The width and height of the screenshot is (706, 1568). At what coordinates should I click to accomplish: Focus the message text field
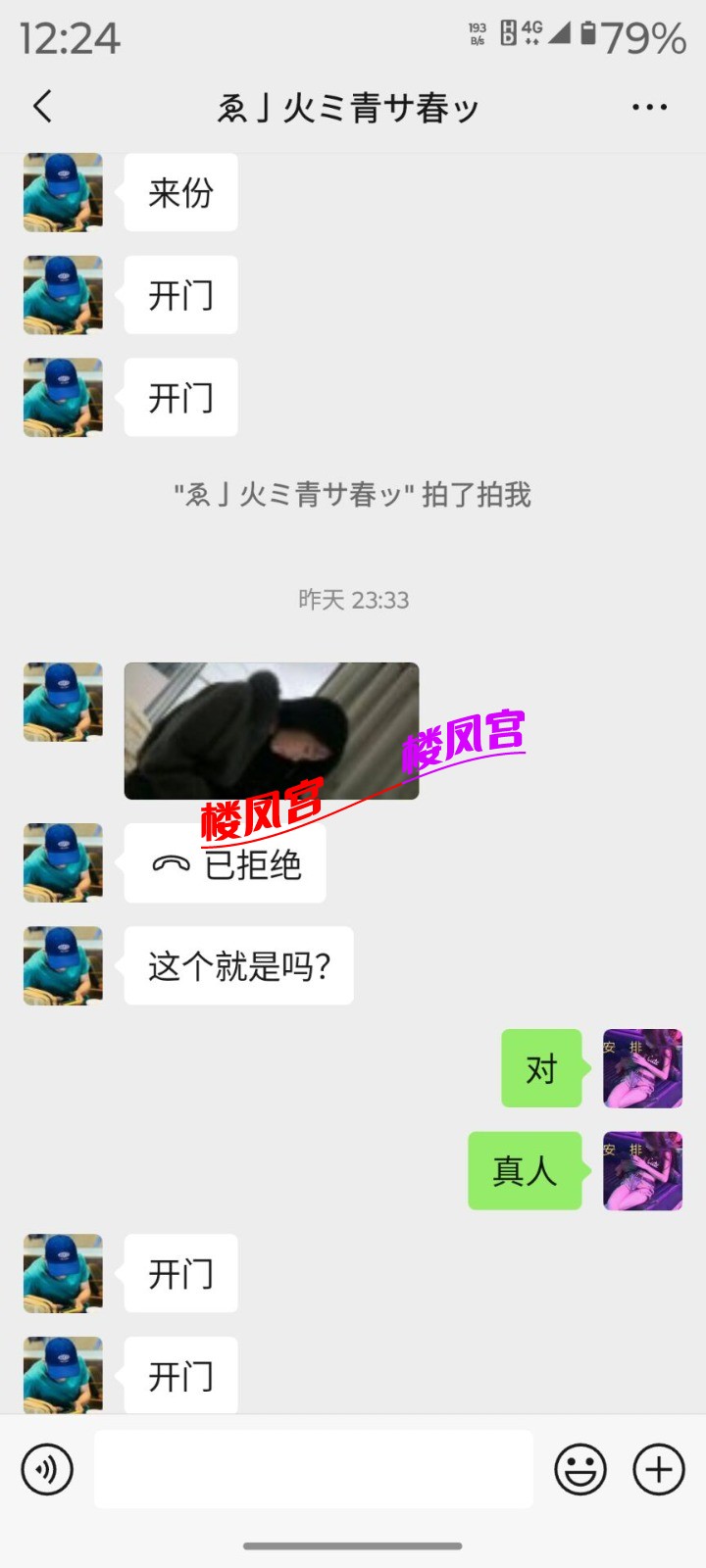pos(314,1469)
